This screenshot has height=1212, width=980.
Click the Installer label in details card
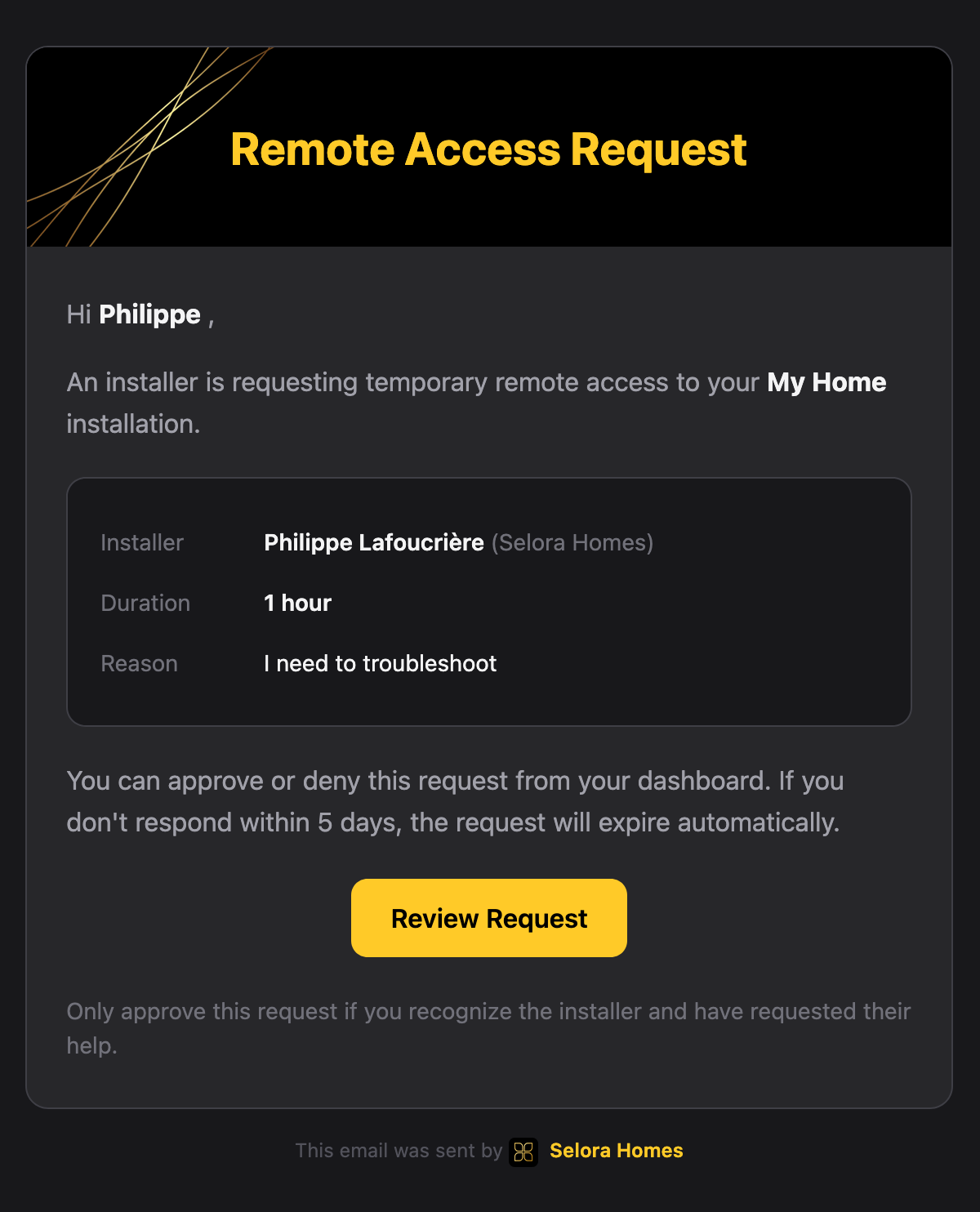[141, 542]
